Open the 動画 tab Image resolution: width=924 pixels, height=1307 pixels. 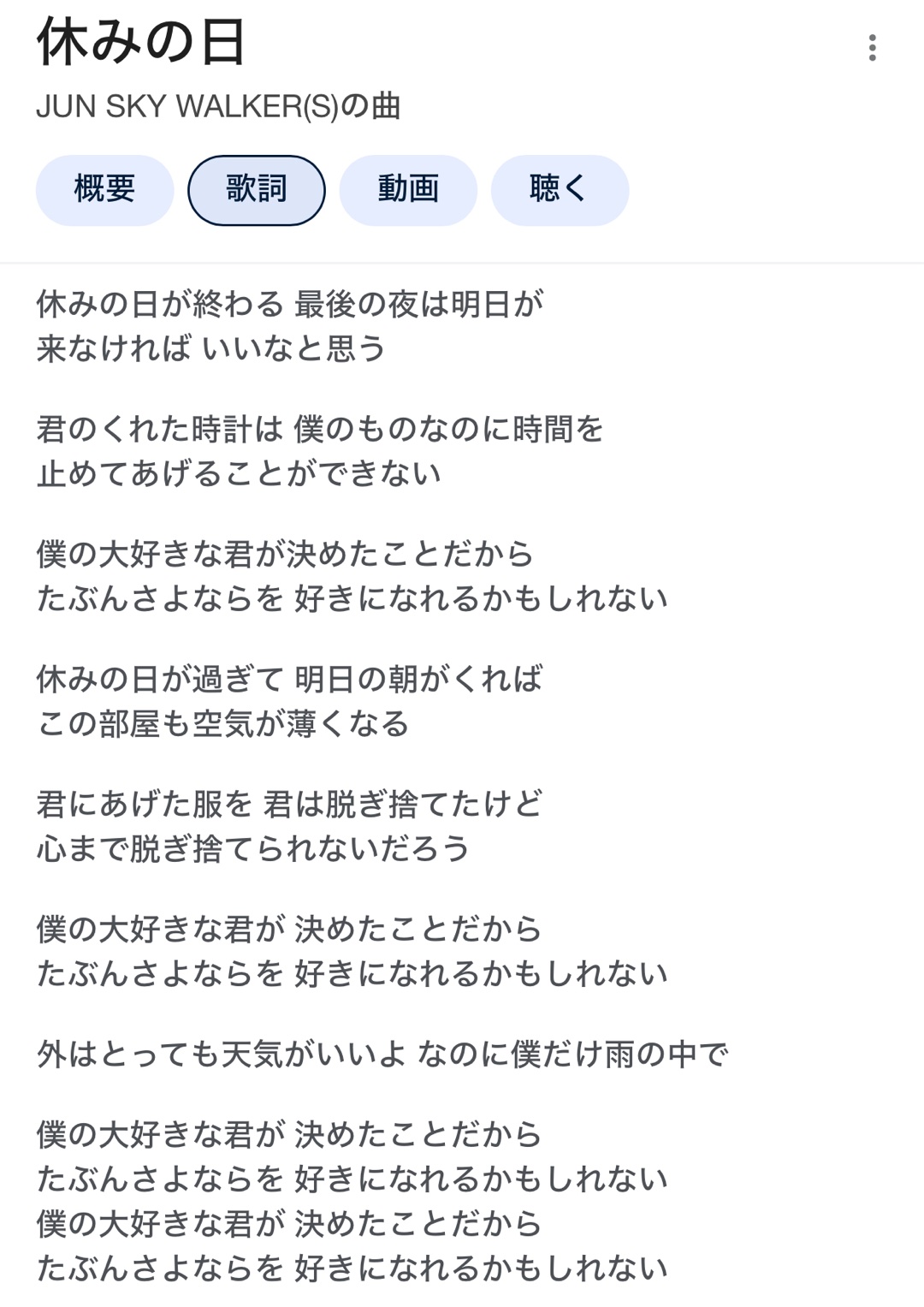408,189
